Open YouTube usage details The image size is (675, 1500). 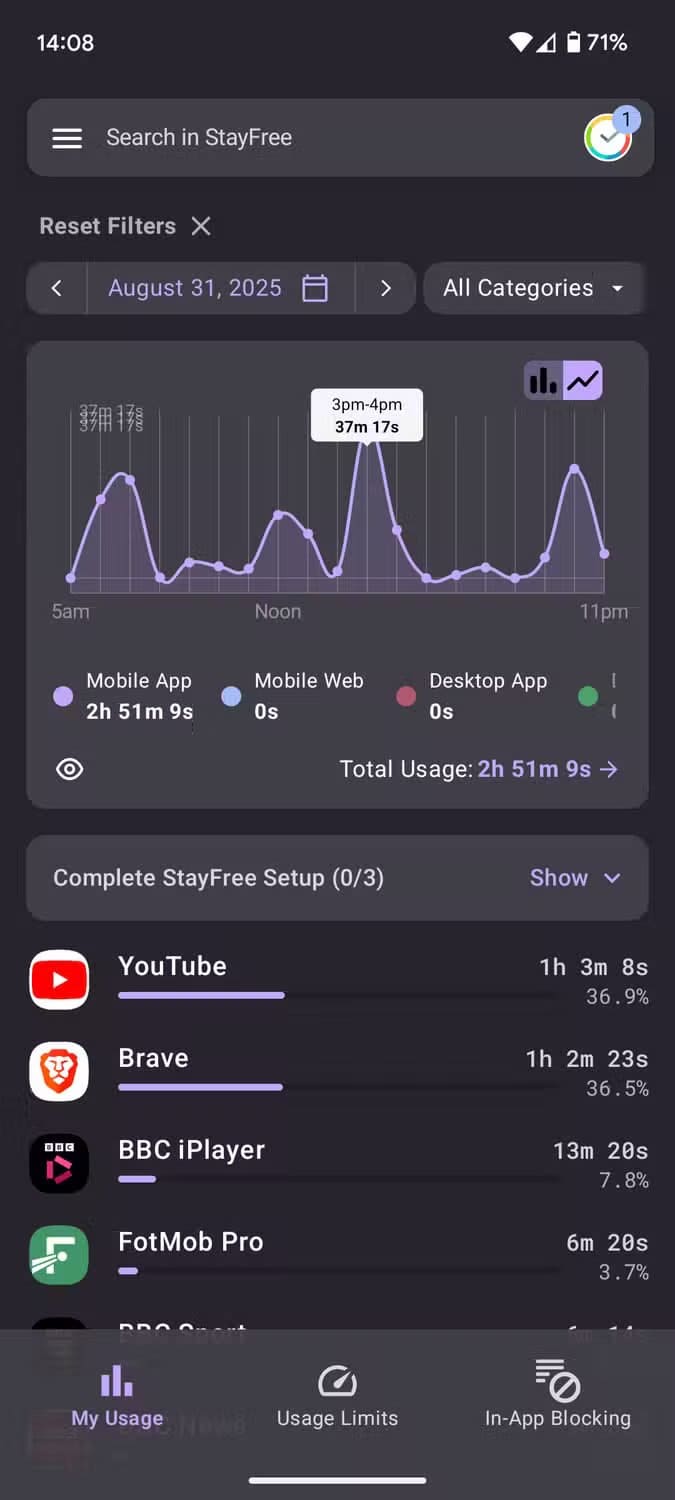pyautogui.click(x=338, y=980)
